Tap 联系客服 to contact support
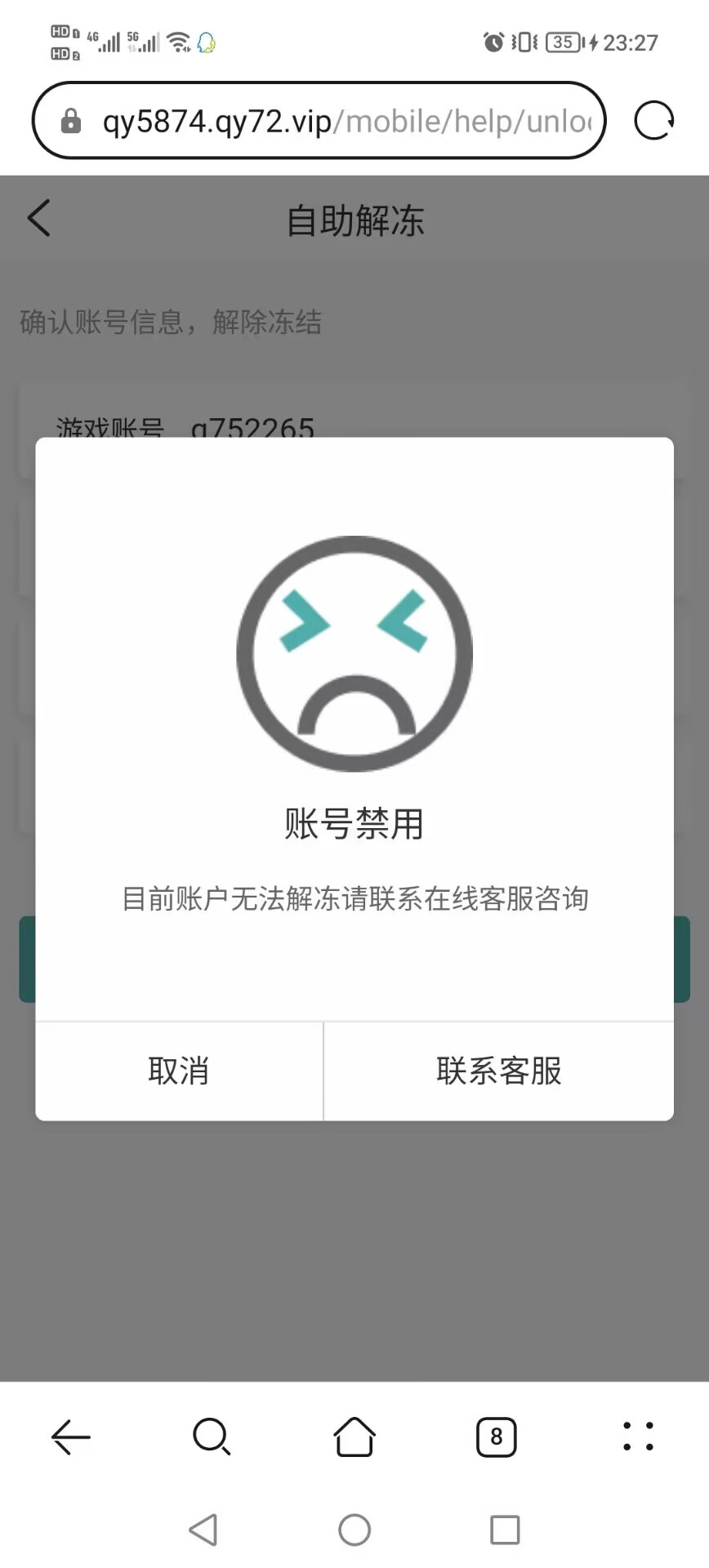Image resolution: width=709 pixels, height=1568 pixels. tap(498, 1071)
